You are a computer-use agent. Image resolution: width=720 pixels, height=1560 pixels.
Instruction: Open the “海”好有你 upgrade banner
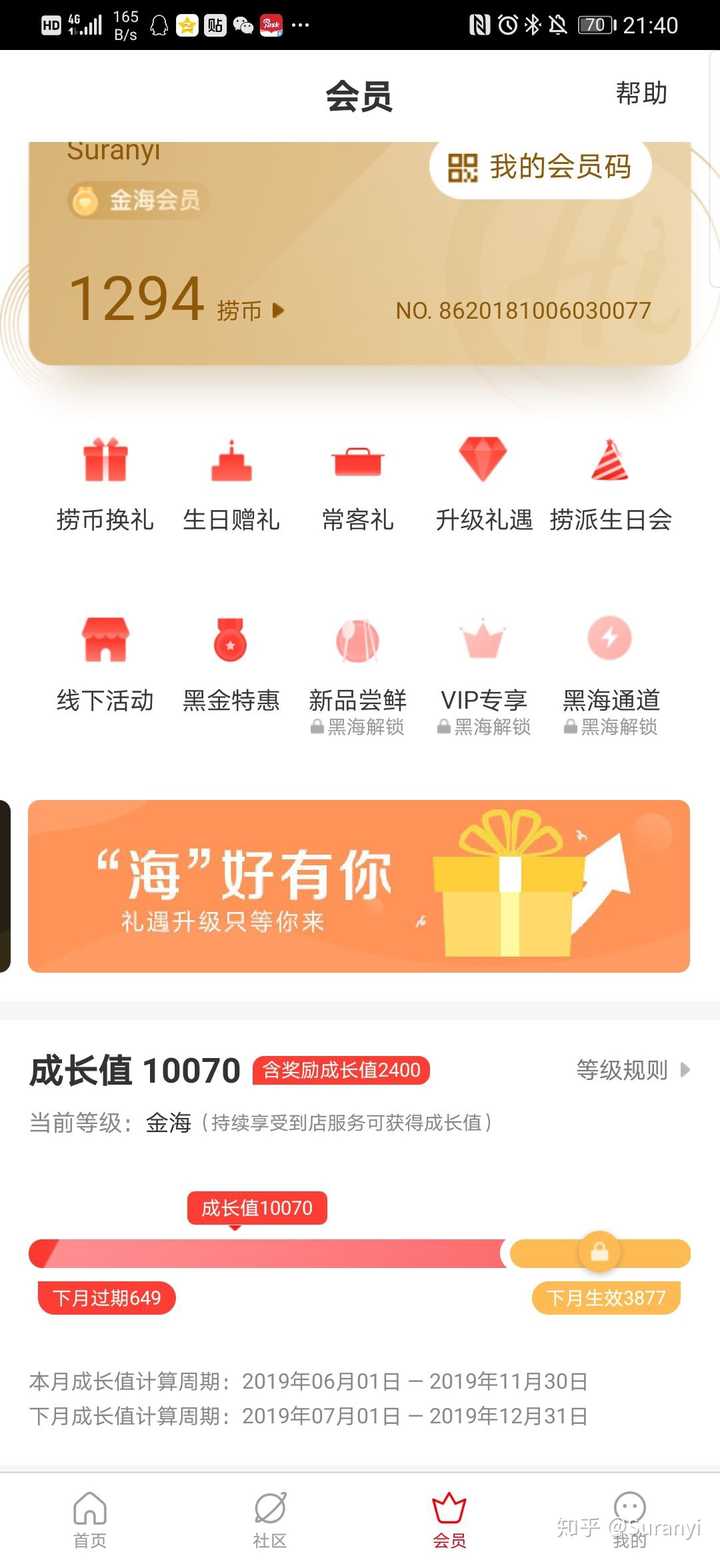coord(359,886)
